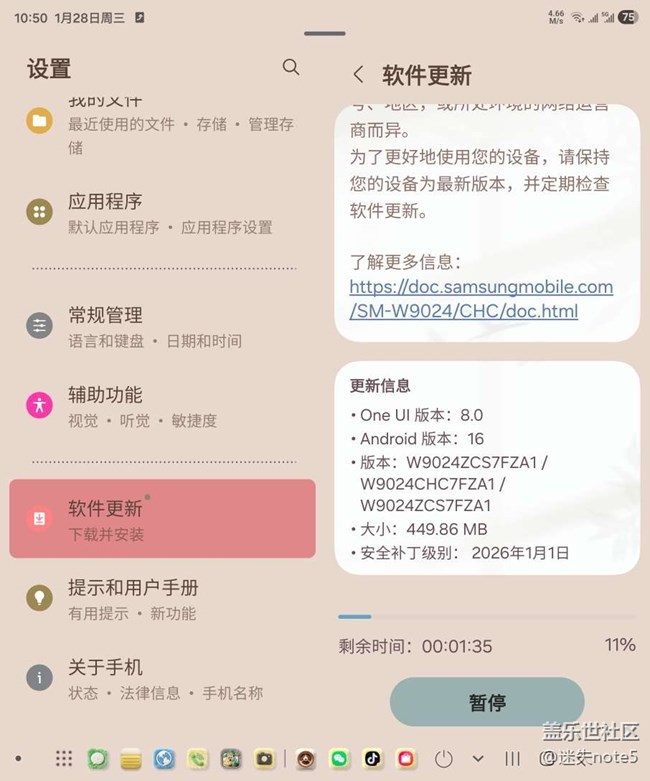Go back from 软件更新 page
The height and width of the screenshot is (781, 650).
(x=358, y=75)
